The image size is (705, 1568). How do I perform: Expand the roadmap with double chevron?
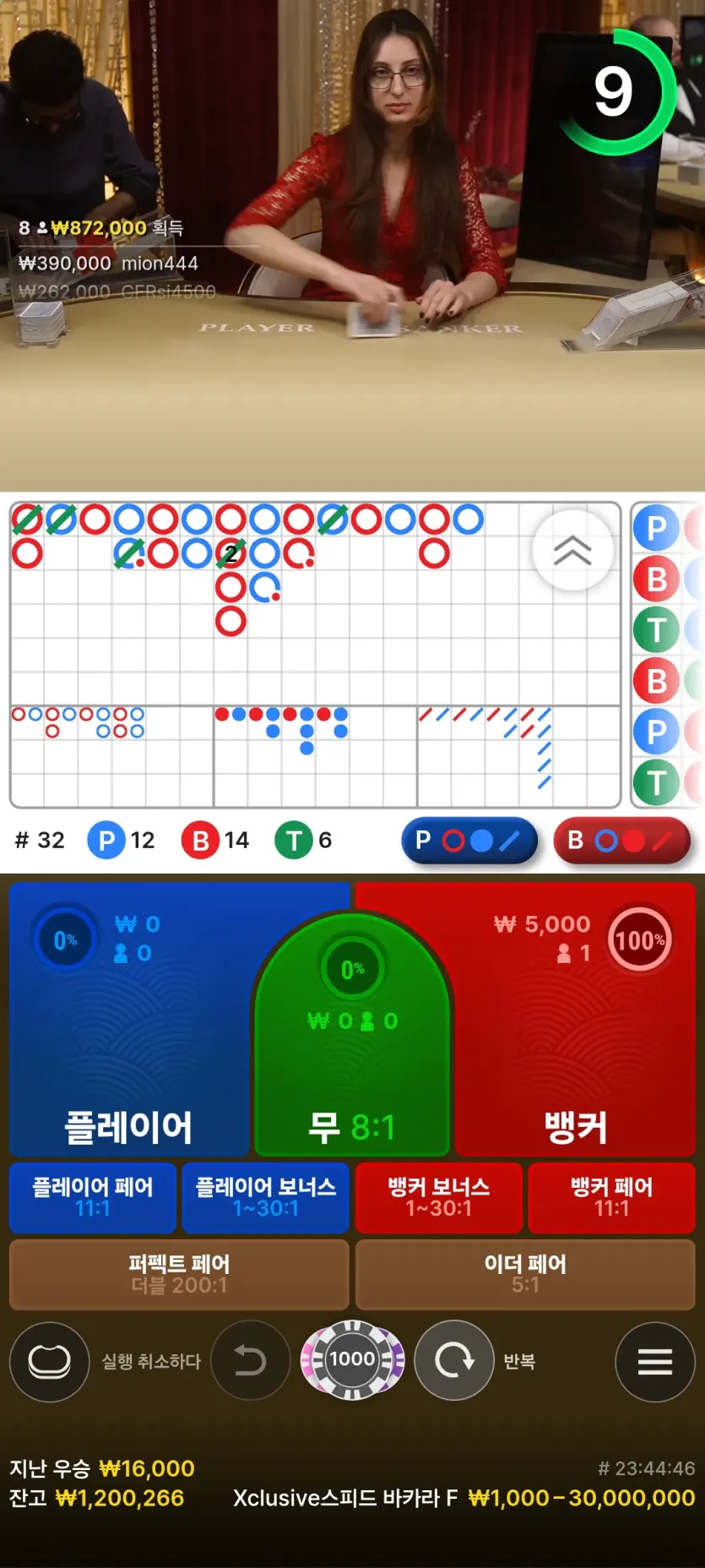coord(572,550)
